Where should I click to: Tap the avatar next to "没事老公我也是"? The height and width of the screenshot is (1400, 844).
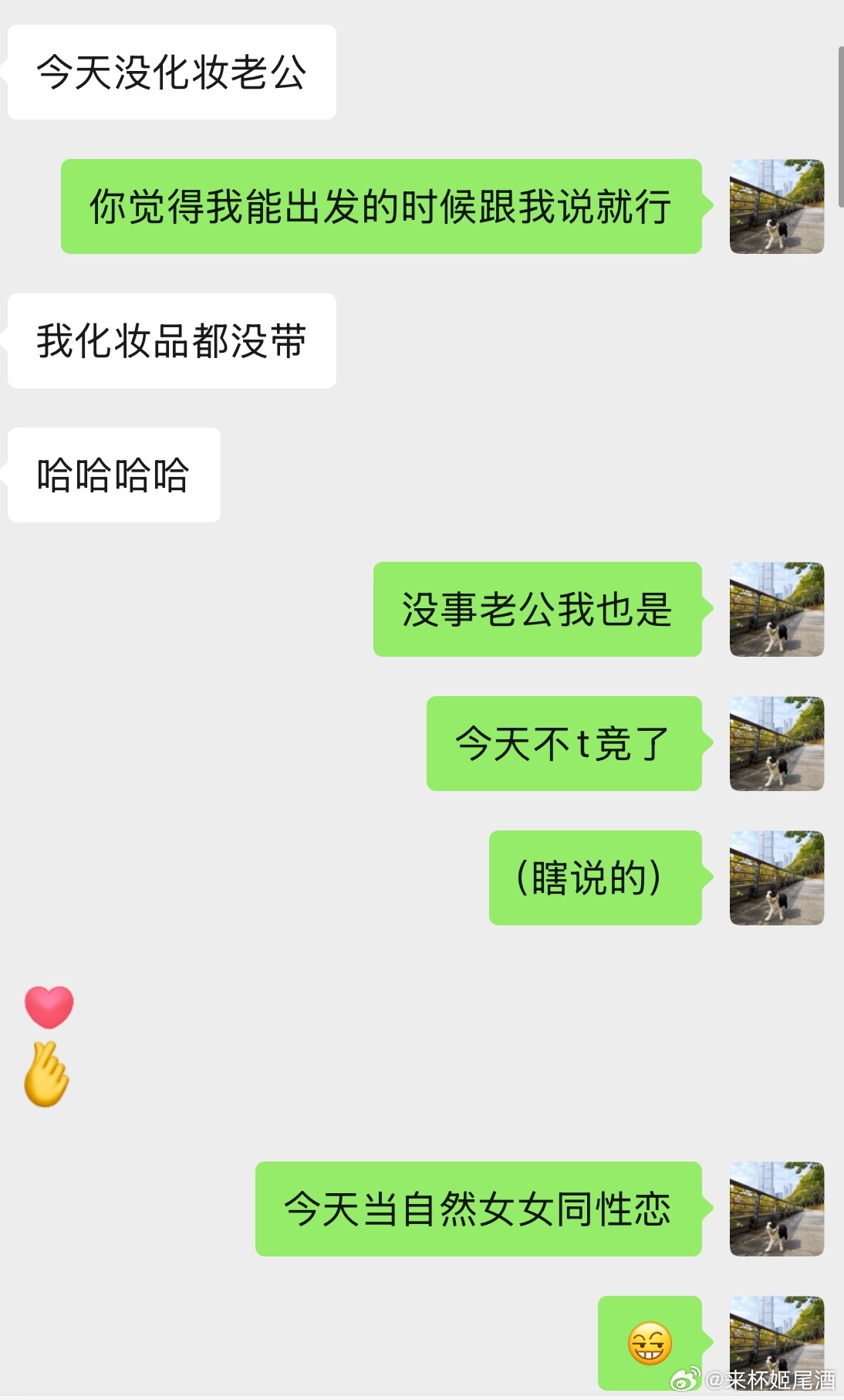pyautogui.click(x=777, y=610)
